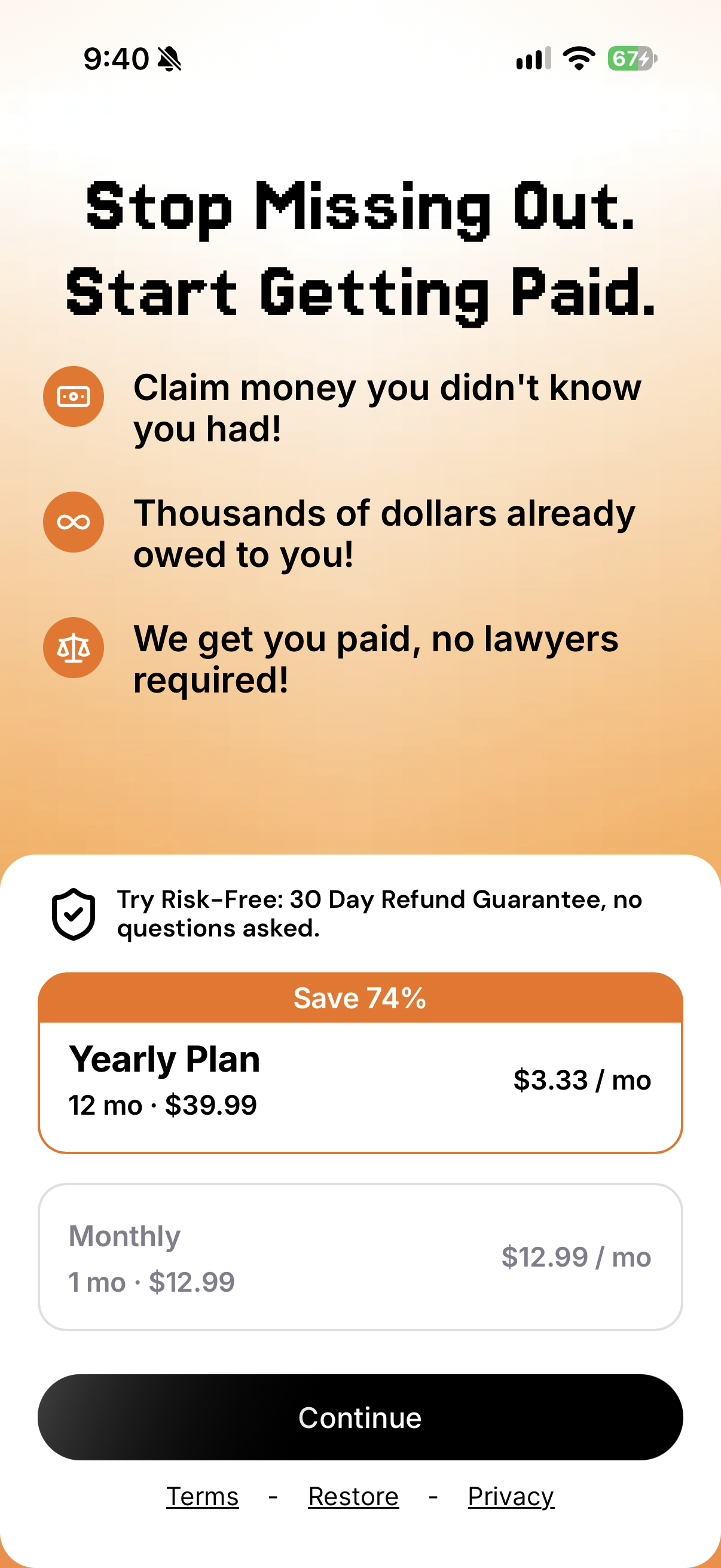Choose the Monthly subscription plan
The image size is (721, 1568).
(x=360, y=1257)
